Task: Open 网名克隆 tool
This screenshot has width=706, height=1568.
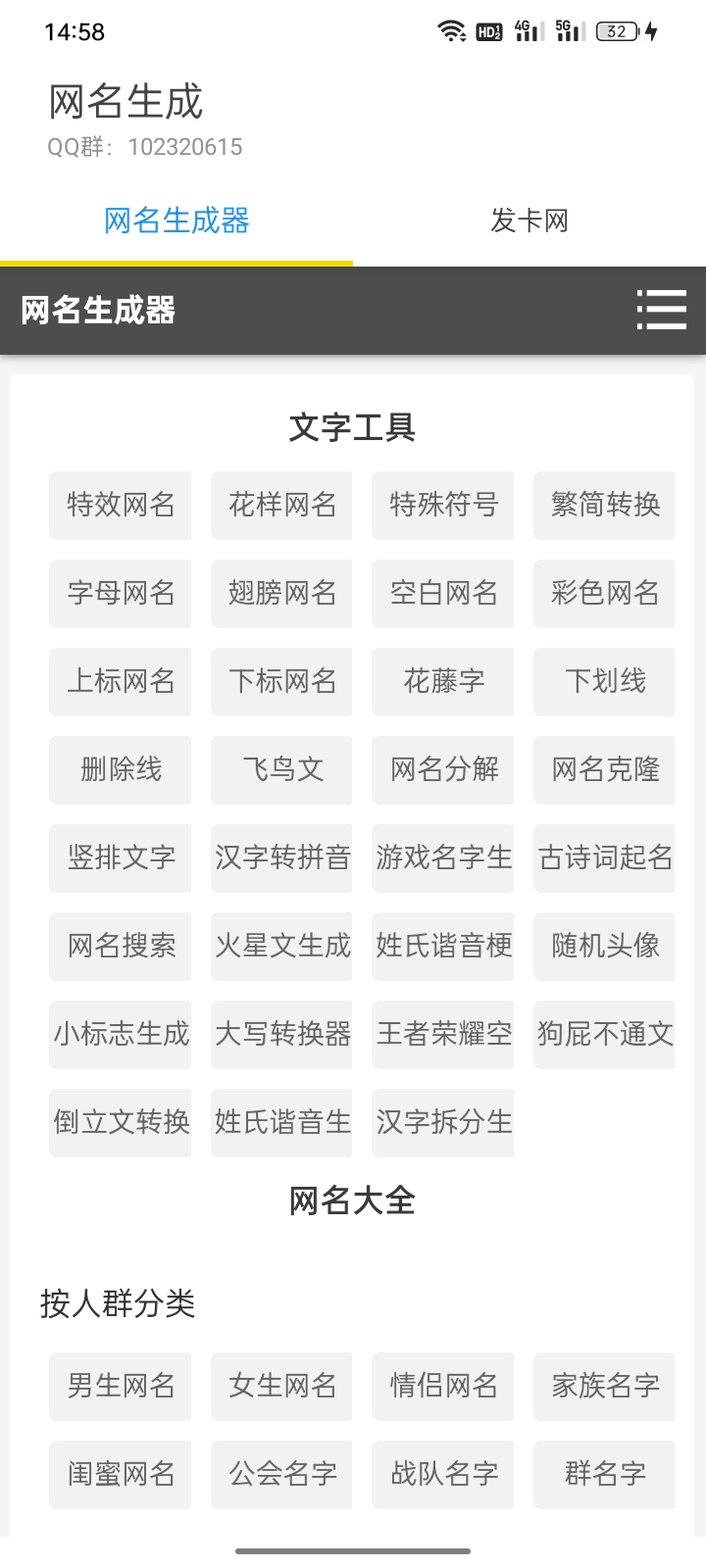Action: pyautogui.click(x=604, y=769)
